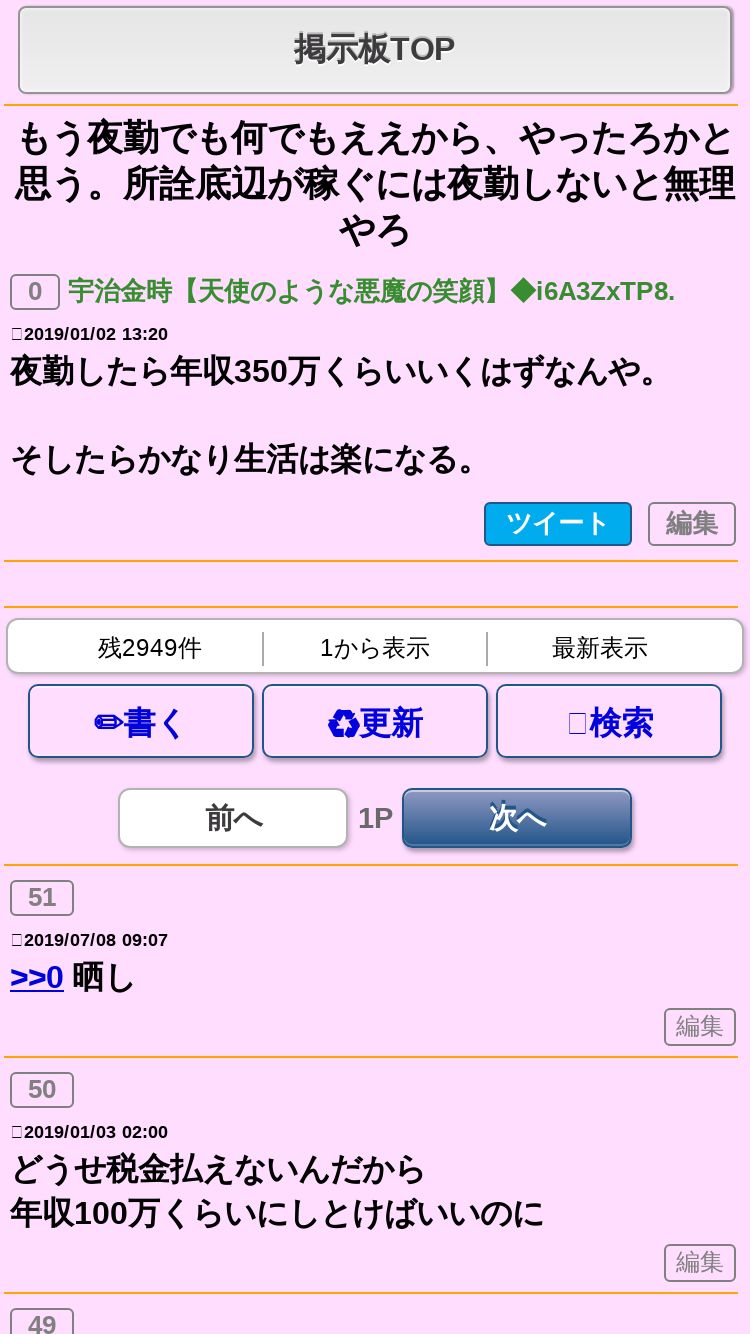Viewport: 750px width, 1334px height.
Task: Tap post number badge 50
Action: [42, 1090]
